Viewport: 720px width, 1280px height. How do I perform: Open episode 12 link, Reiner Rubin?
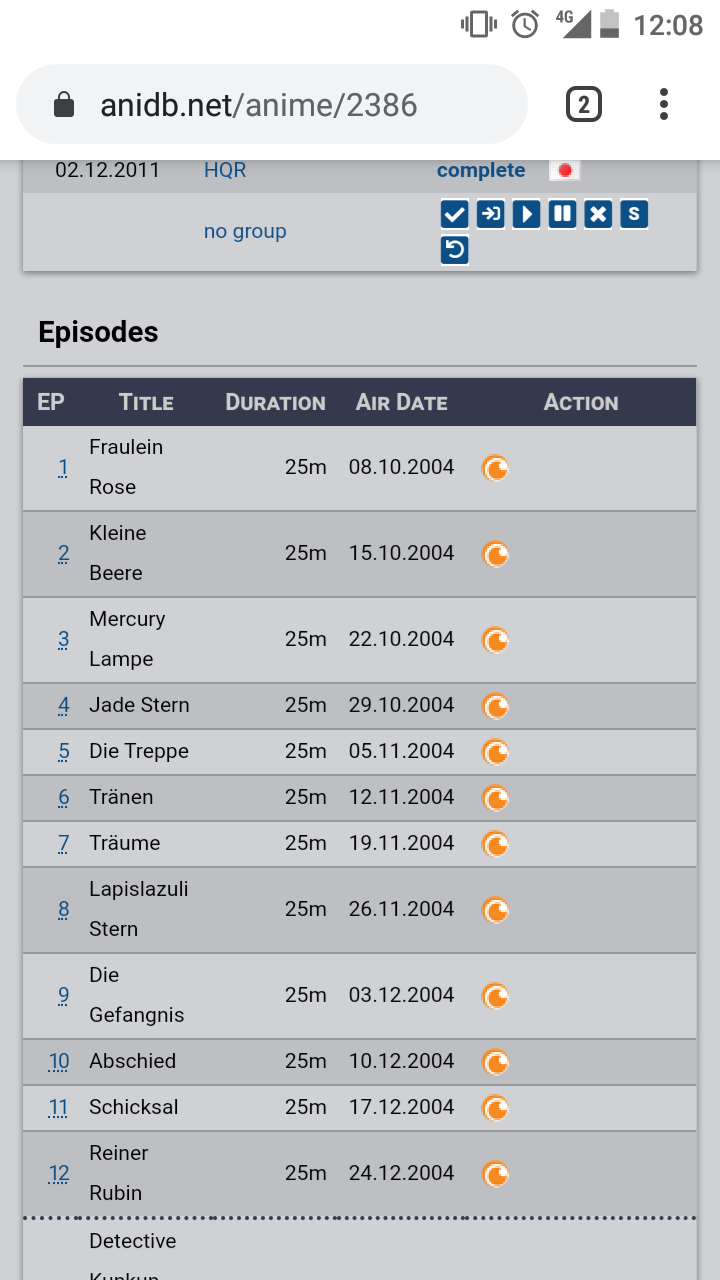click(x=59, y=1174)
